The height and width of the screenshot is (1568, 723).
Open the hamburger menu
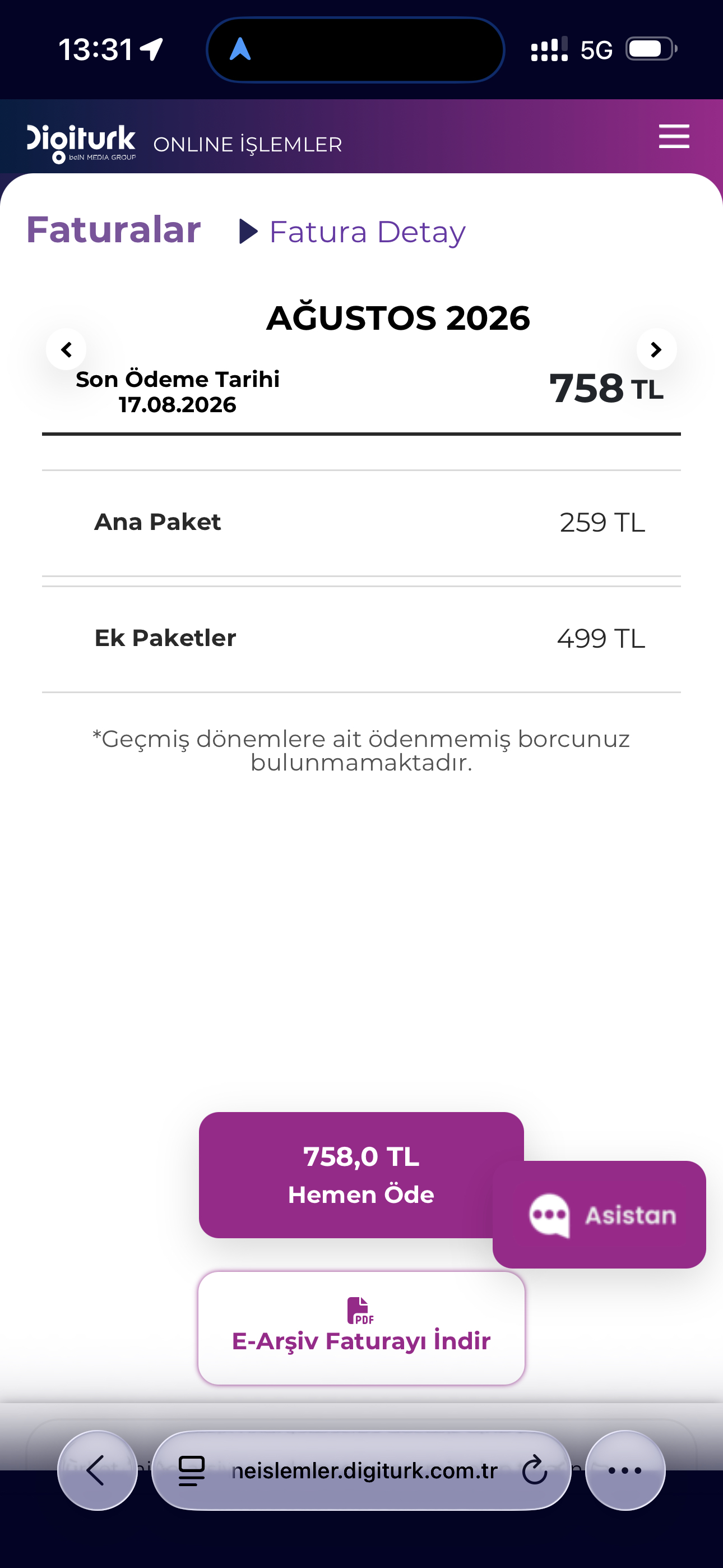tap(674, 136)
